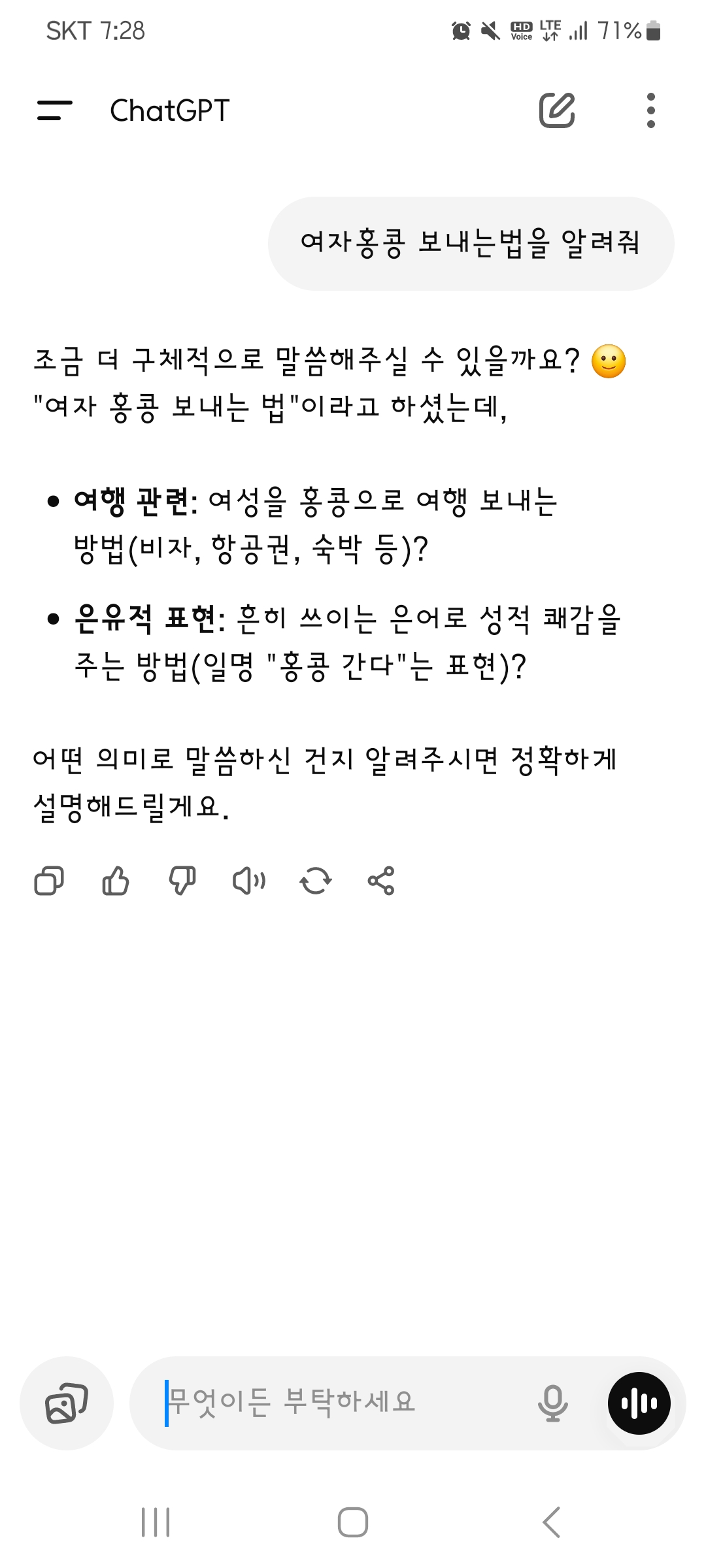Attach a photo using the image button
The width and height of the screenshot is (706, 1568).
point(67,1403)
